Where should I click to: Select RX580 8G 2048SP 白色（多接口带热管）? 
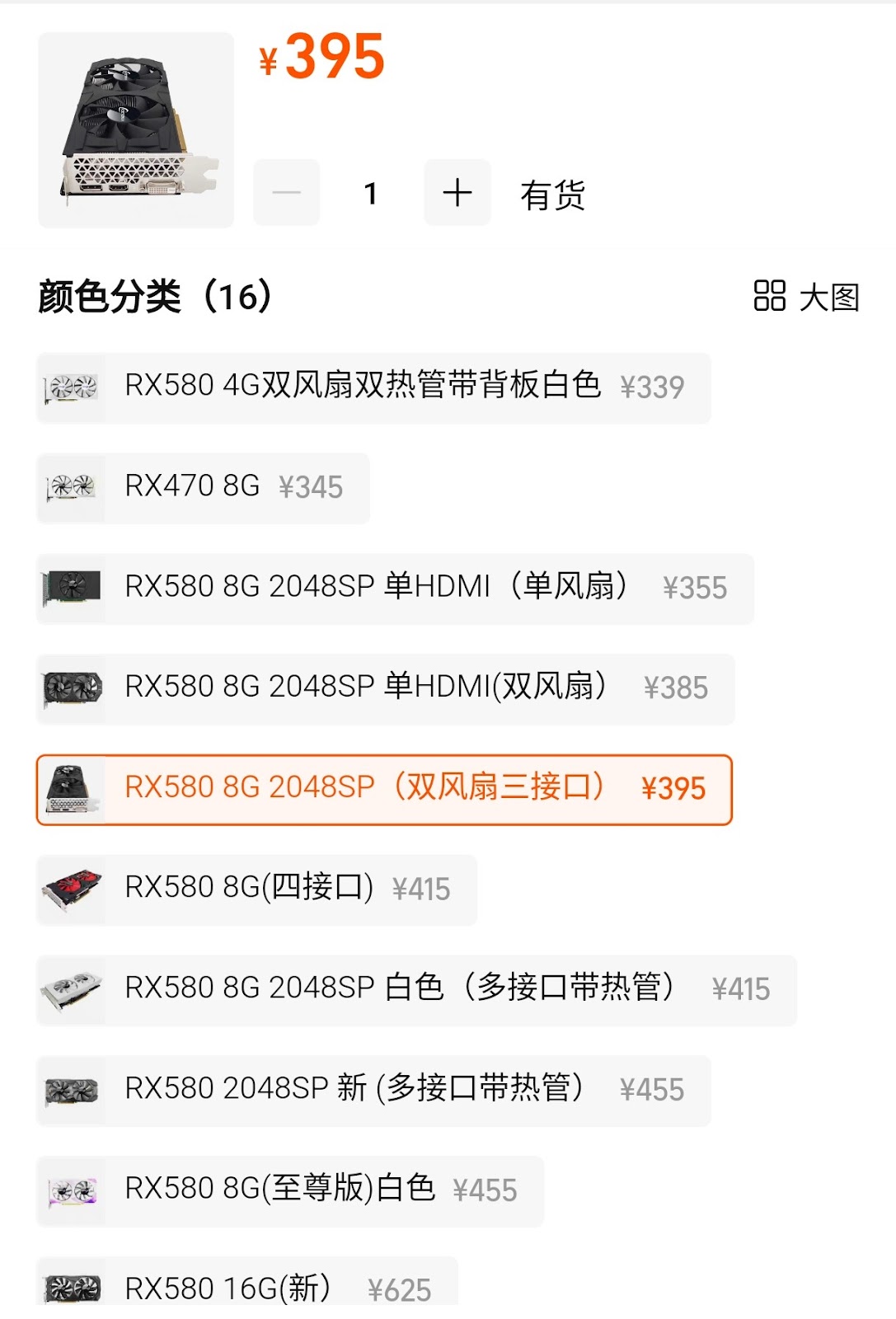point(415,990)
